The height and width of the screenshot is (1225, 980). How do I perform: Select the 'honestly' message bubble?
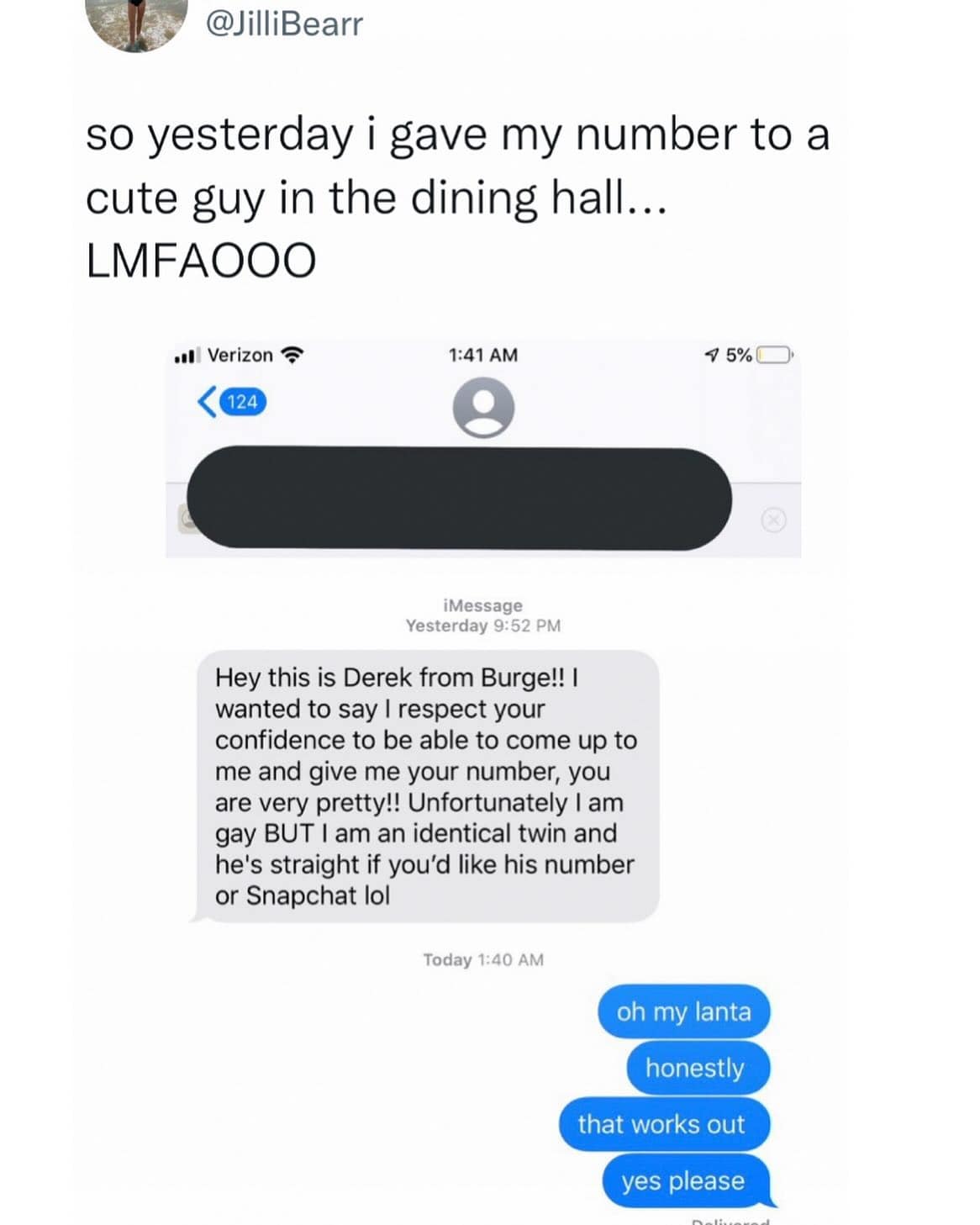click(698, 1069)
